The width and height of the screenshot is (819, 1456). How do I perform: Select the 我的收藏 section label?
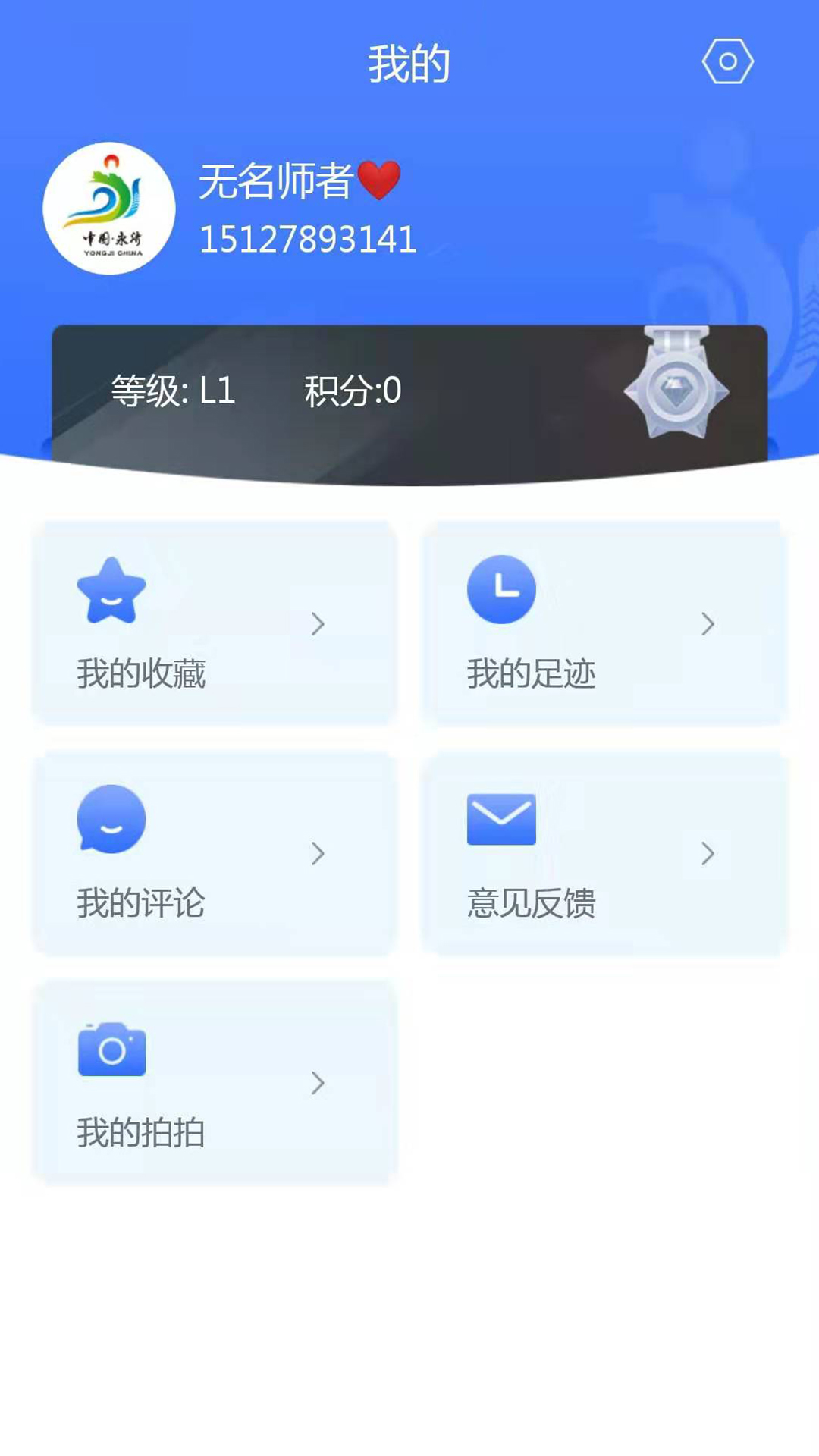pos(141,671)
